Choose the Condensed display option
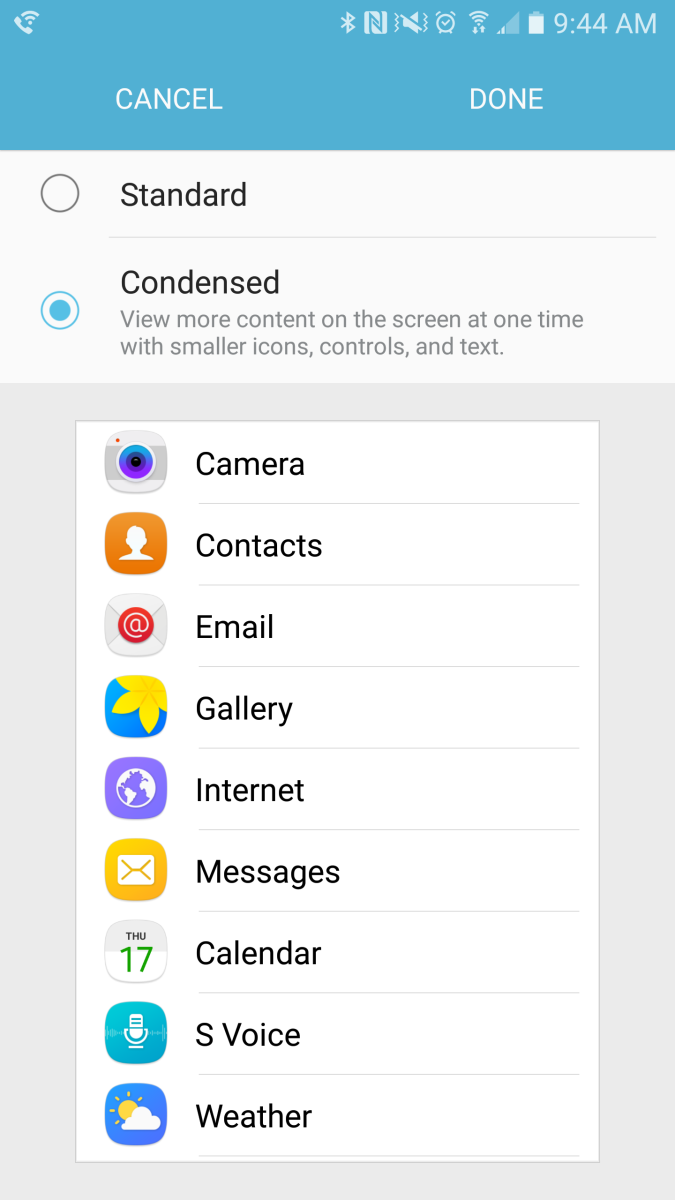This screenshot has height=1200, width=675. tap(60, 310)
